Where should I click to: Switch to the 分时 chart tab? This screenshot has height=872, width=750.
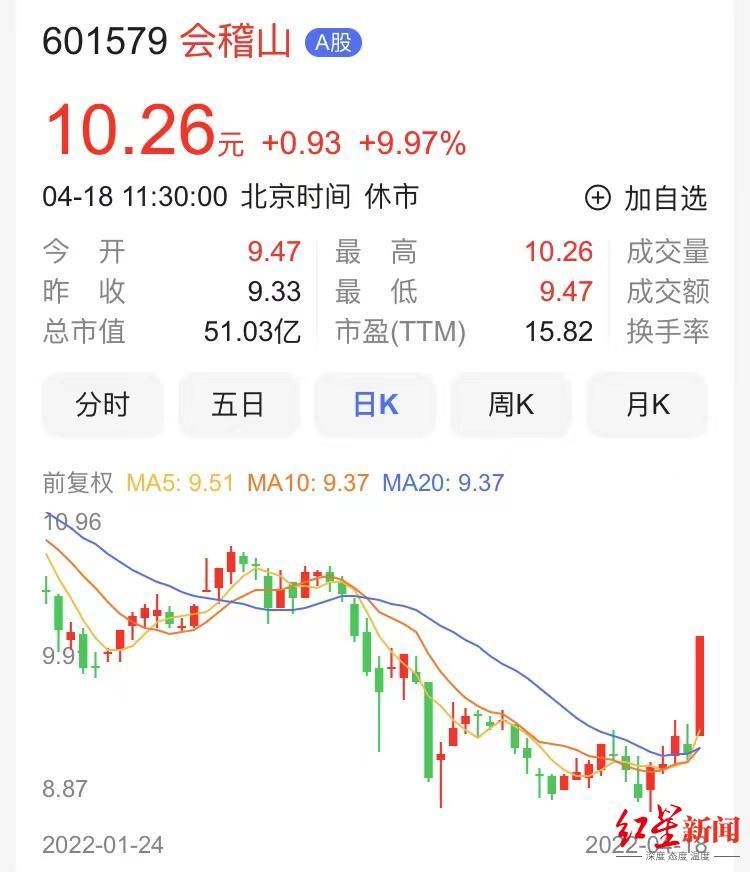102,405
